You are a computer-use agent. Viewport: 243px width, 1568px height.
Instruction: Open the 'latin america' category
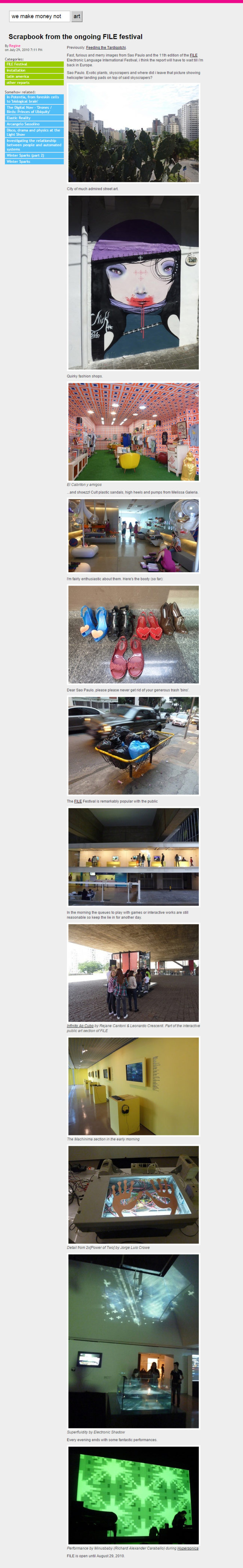(x=18, y=76)
